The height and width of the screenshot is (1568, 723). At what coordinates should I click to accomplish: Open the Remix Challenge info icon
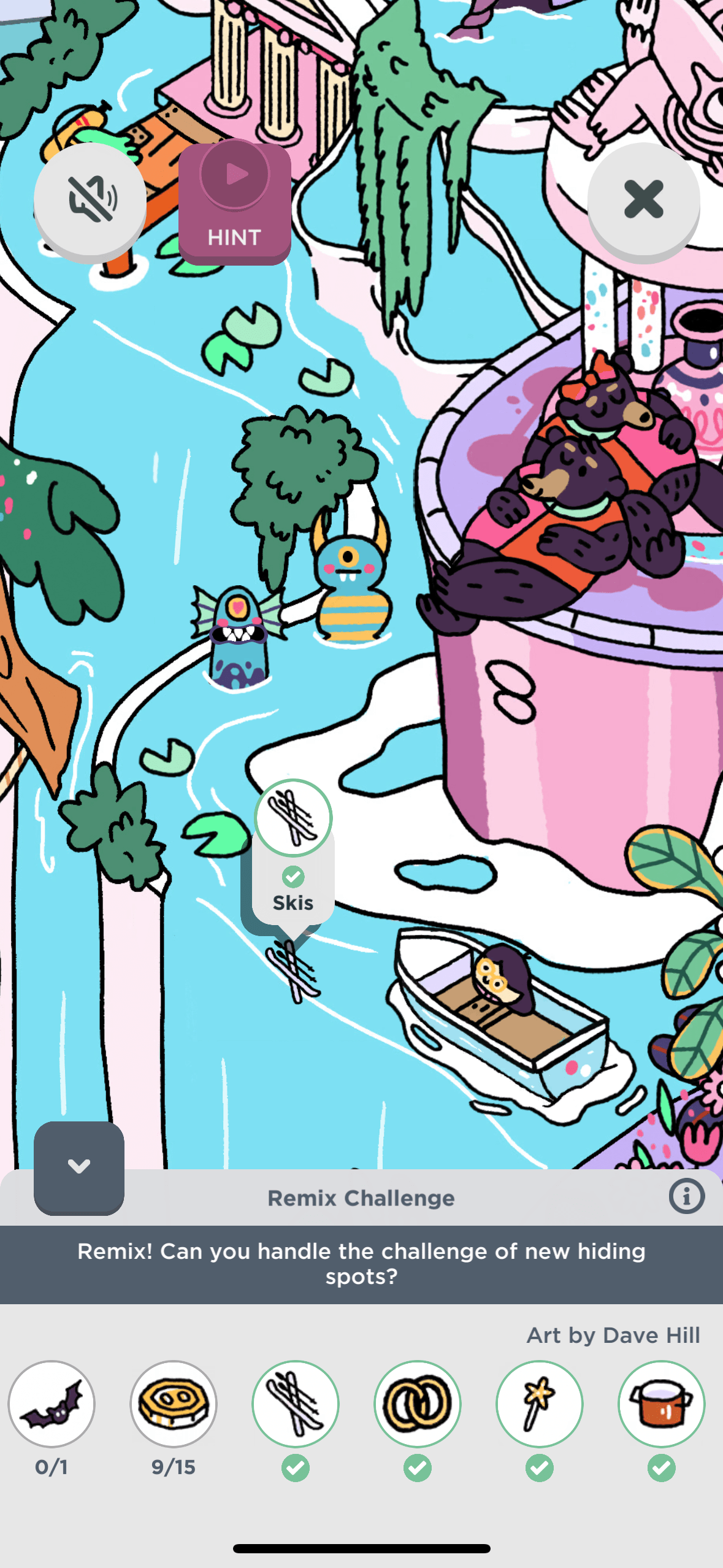[686, 1197]
